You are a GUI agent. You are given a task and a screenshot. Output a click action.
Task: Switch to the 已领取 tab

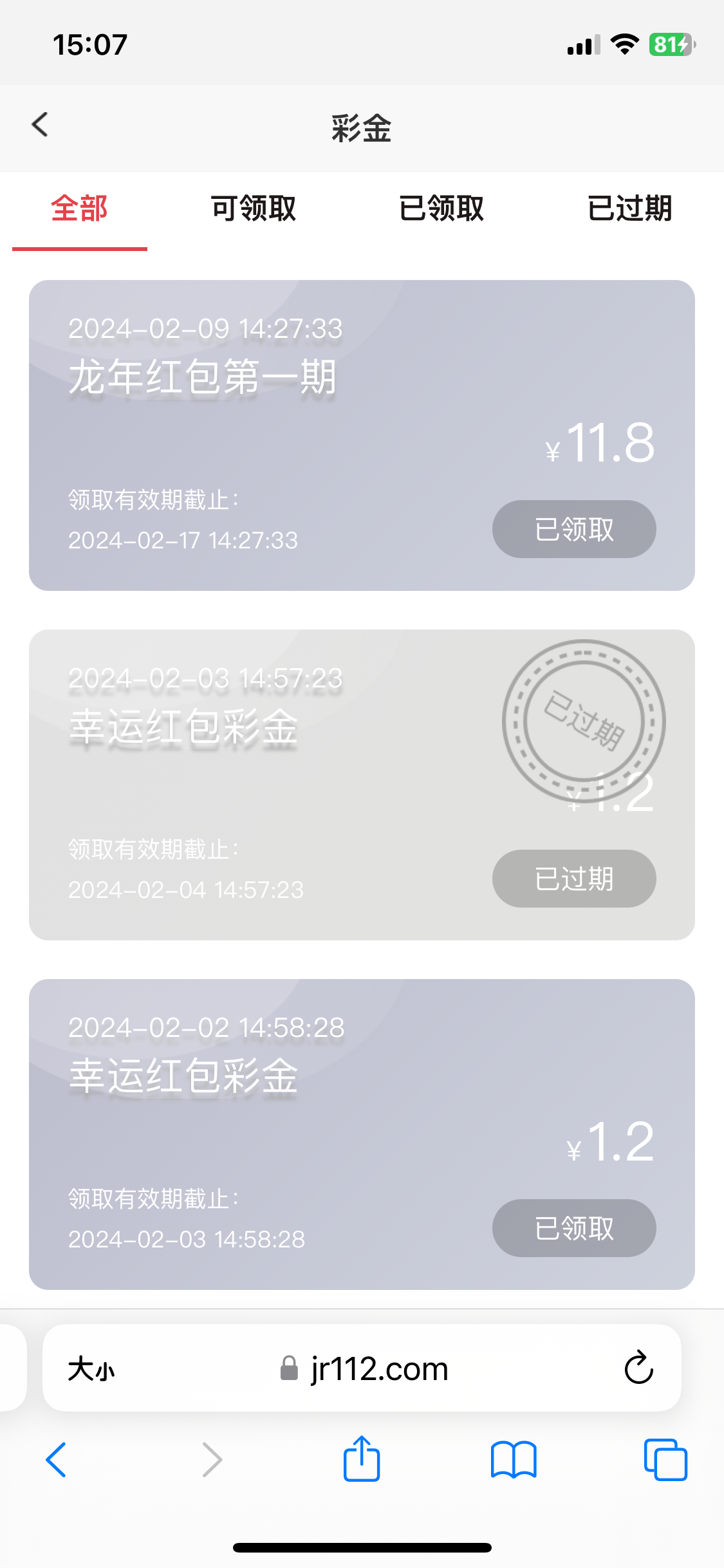pos(441,209)
